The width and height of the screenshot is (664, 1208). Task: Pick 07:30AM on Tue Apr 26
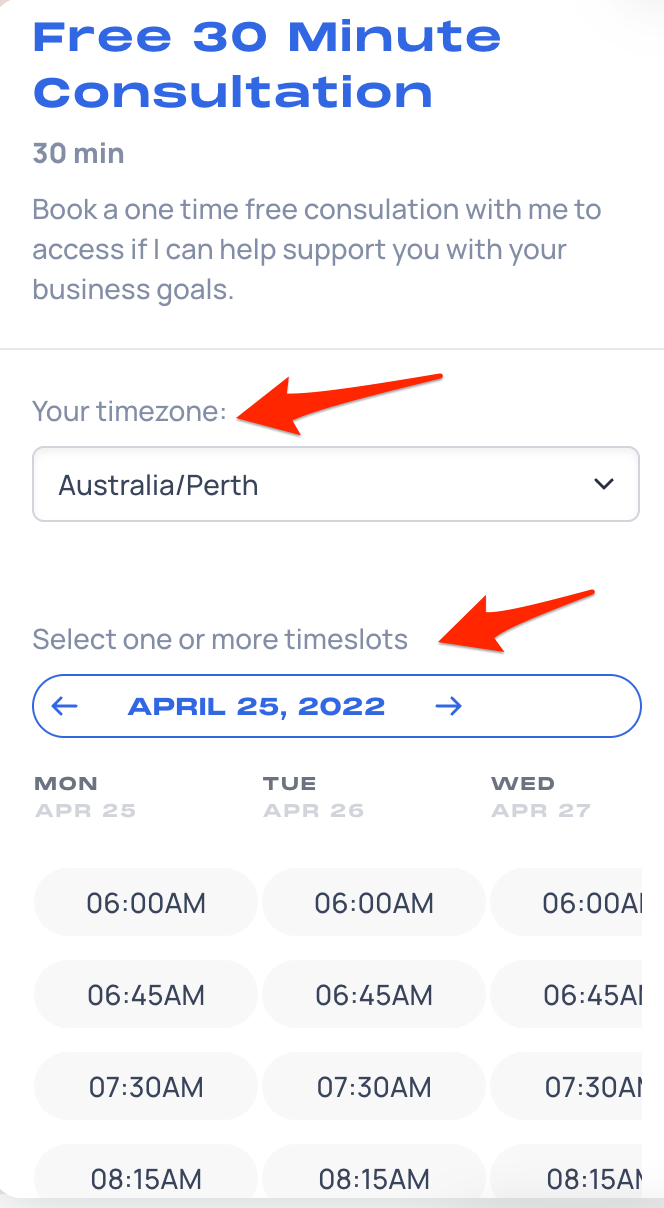click(x=374, y=1086)
